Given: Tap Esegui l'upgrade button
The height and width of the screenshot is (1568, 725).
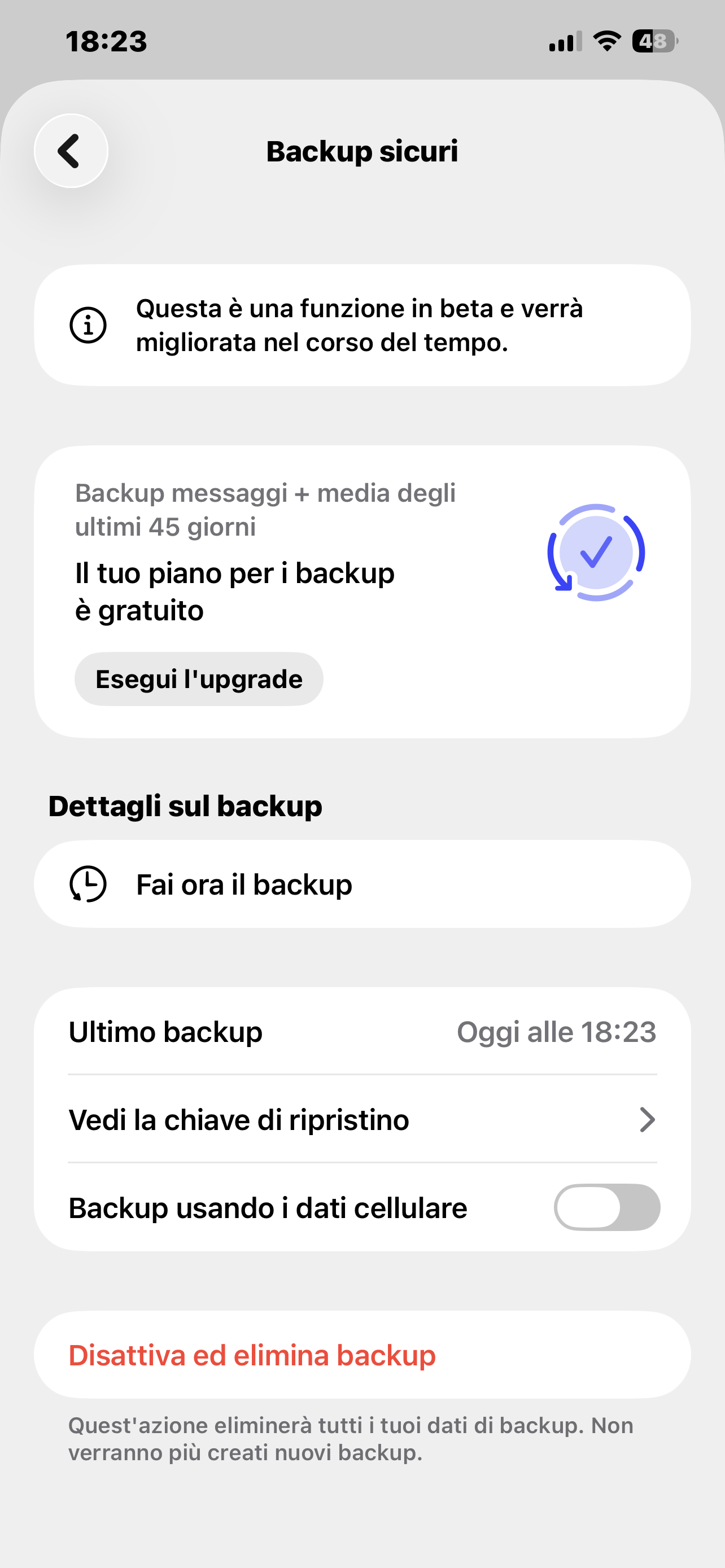Looking at the screenshot, I should pos(198,678).
